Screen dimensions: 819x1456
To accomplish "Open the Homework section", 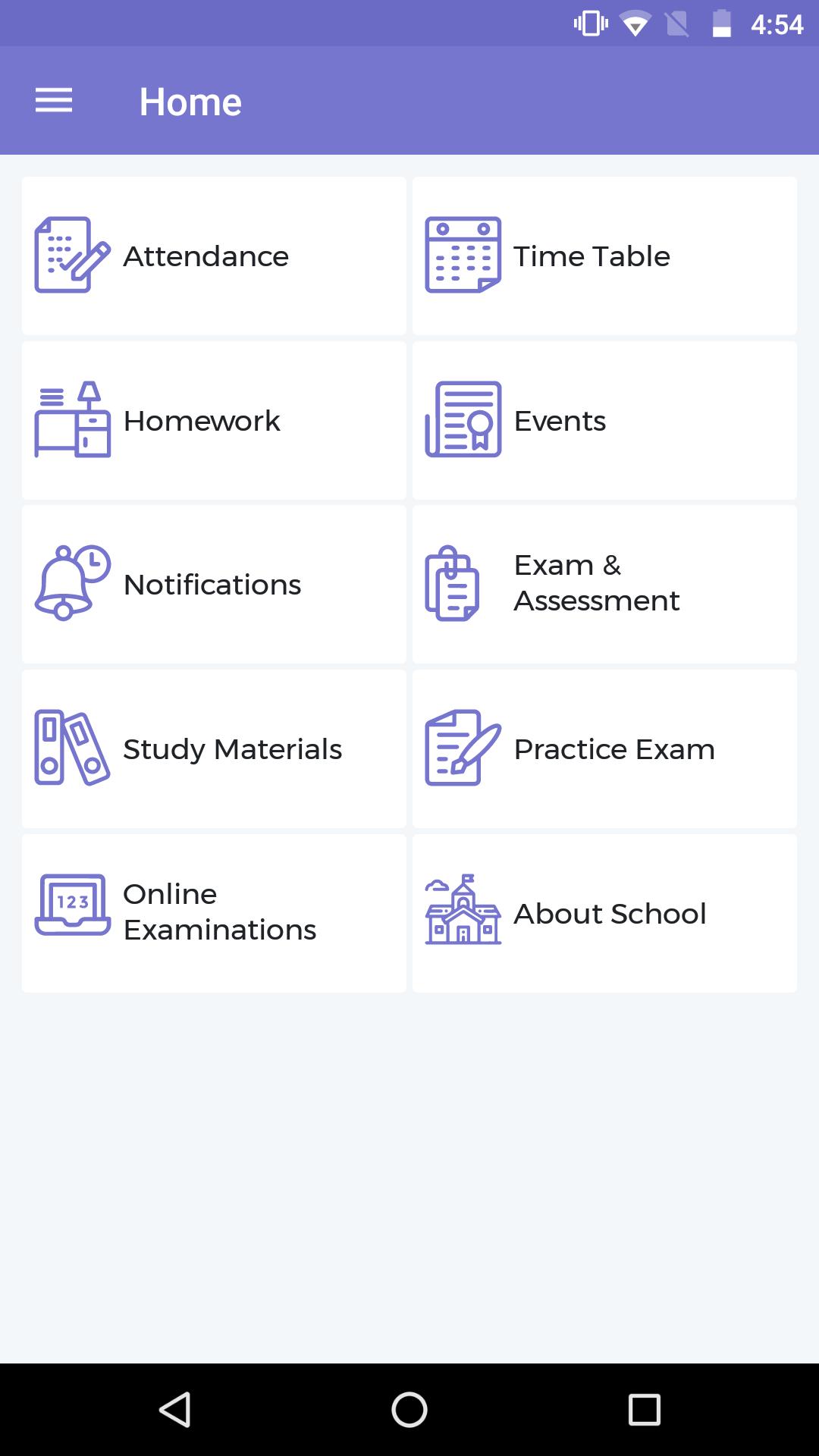I will tap(214, 421).
